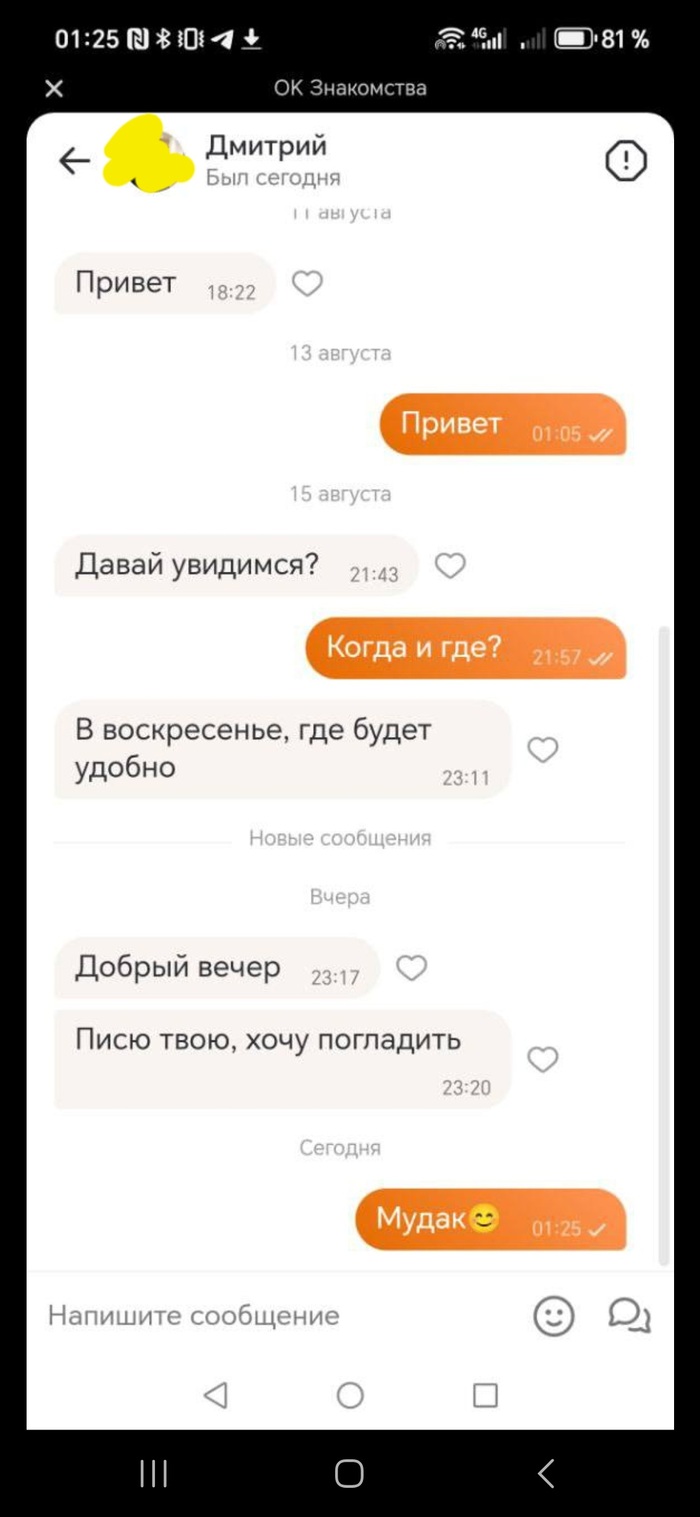
Task: Like the "Давай увидимся?" message
Action: click(x=450, y=566)
